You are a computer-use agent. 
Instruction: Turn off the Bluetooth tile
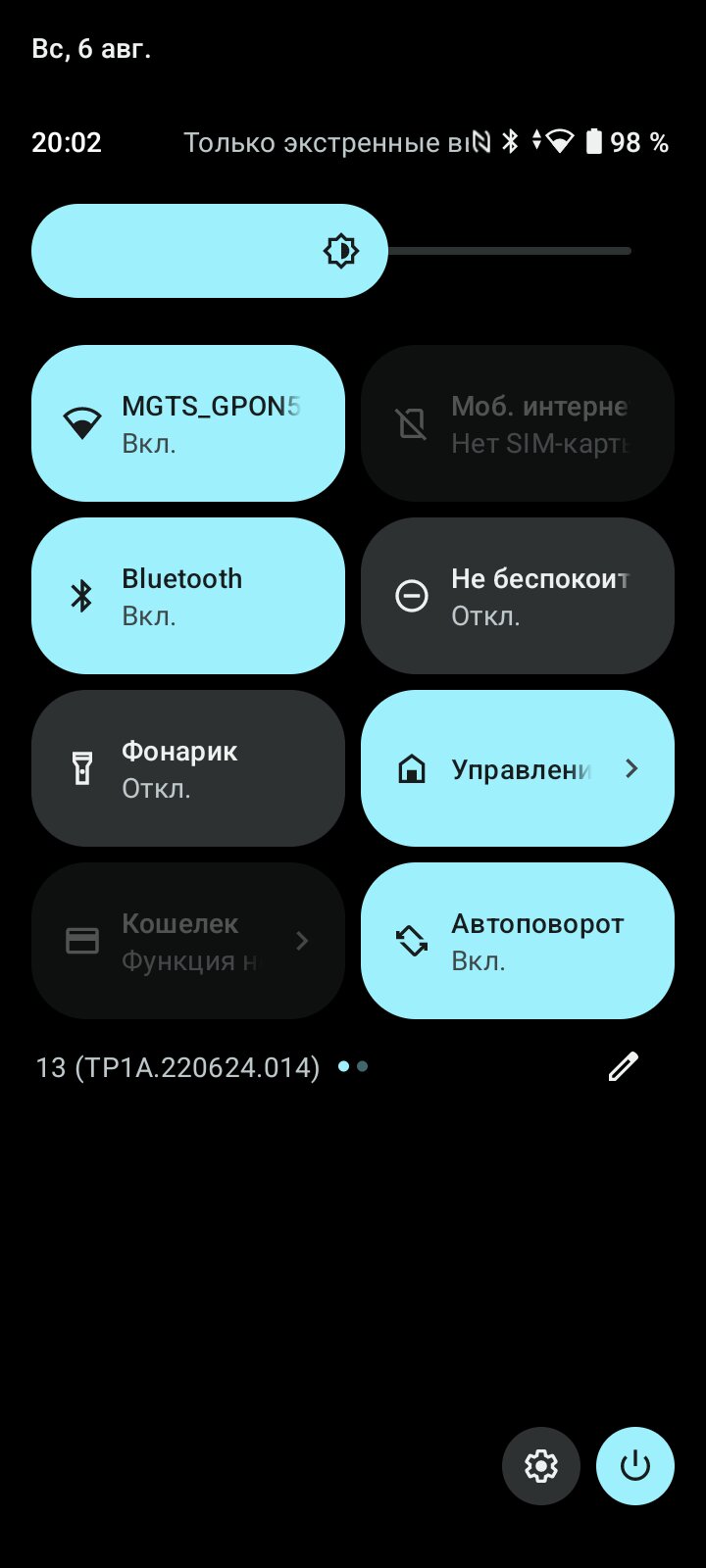(188, 596)
